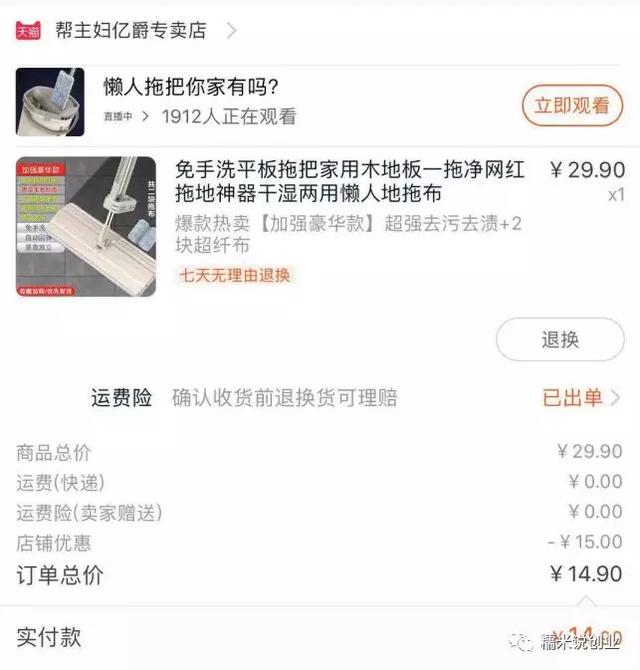Open the flat mop product details
This screenshot has height=670, width=640.
click(348, 180)
